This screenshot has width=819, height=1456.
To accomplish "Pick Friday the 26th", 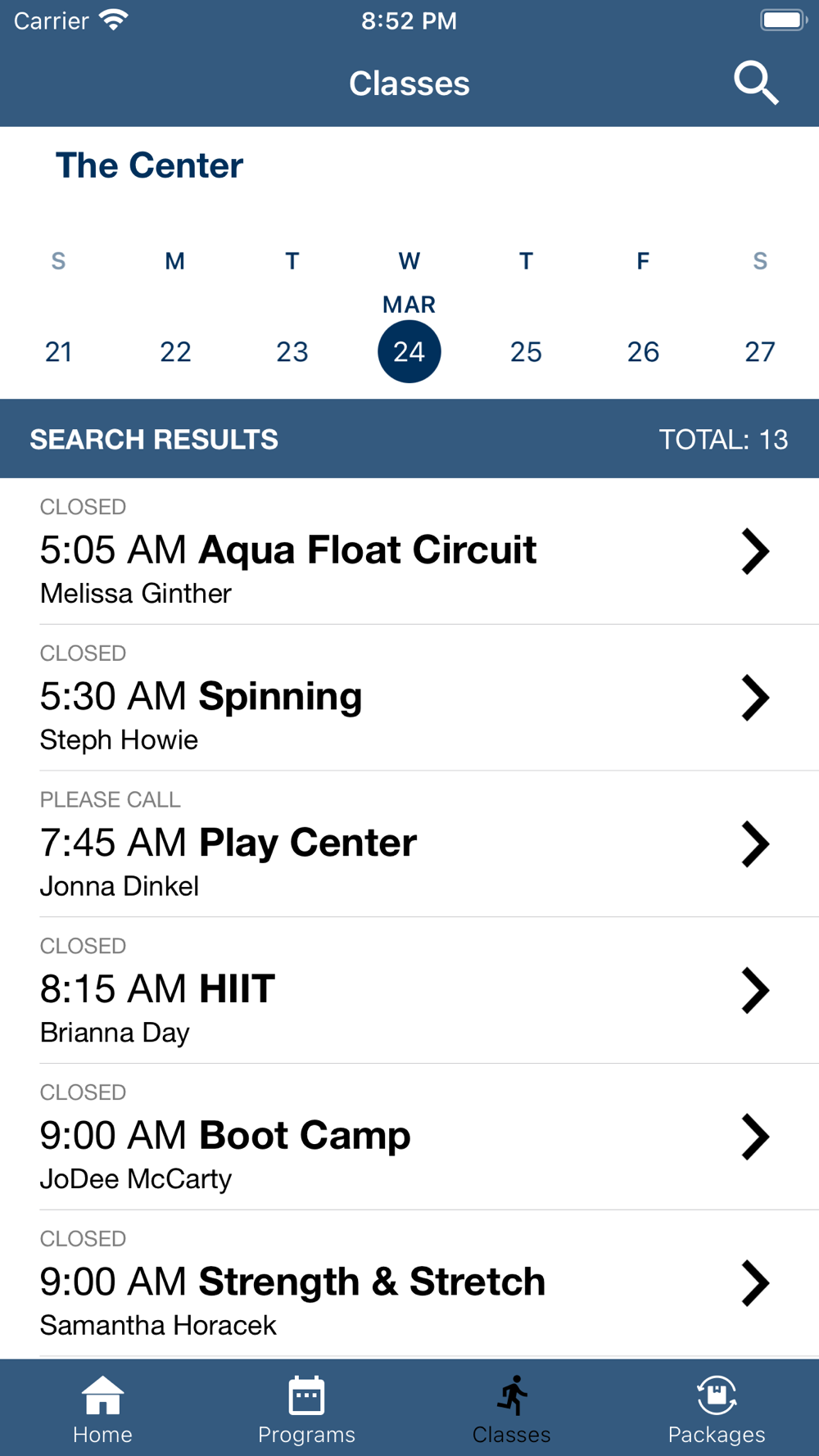I will [x=643, y=351].
